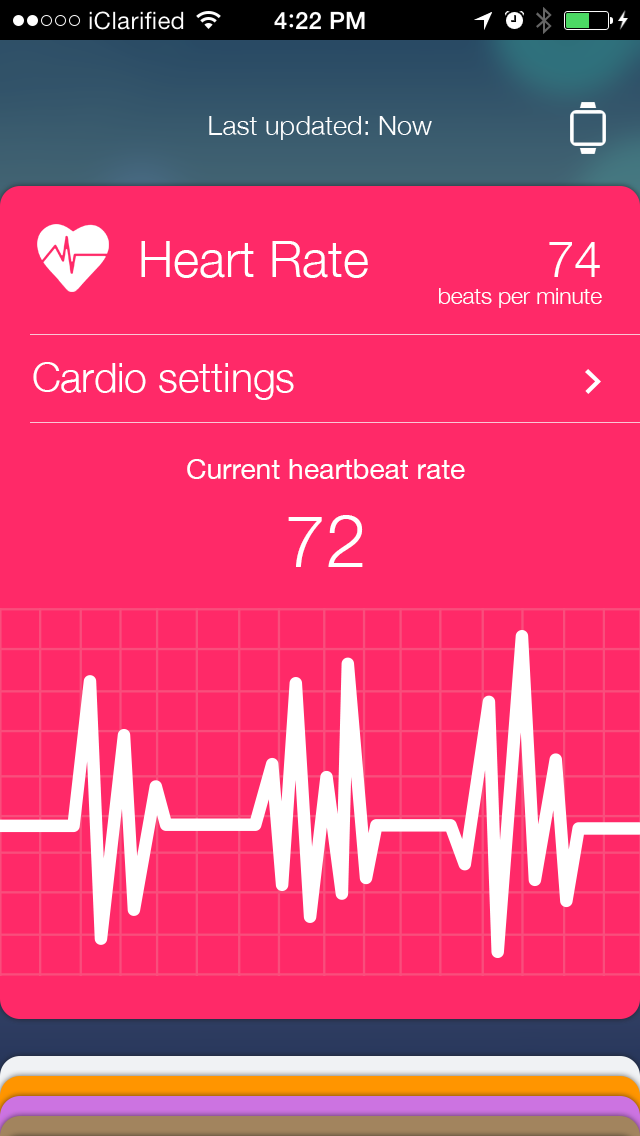Open the purple card in the stack
Screen dimensions: 640x1136
(320, 1105)
